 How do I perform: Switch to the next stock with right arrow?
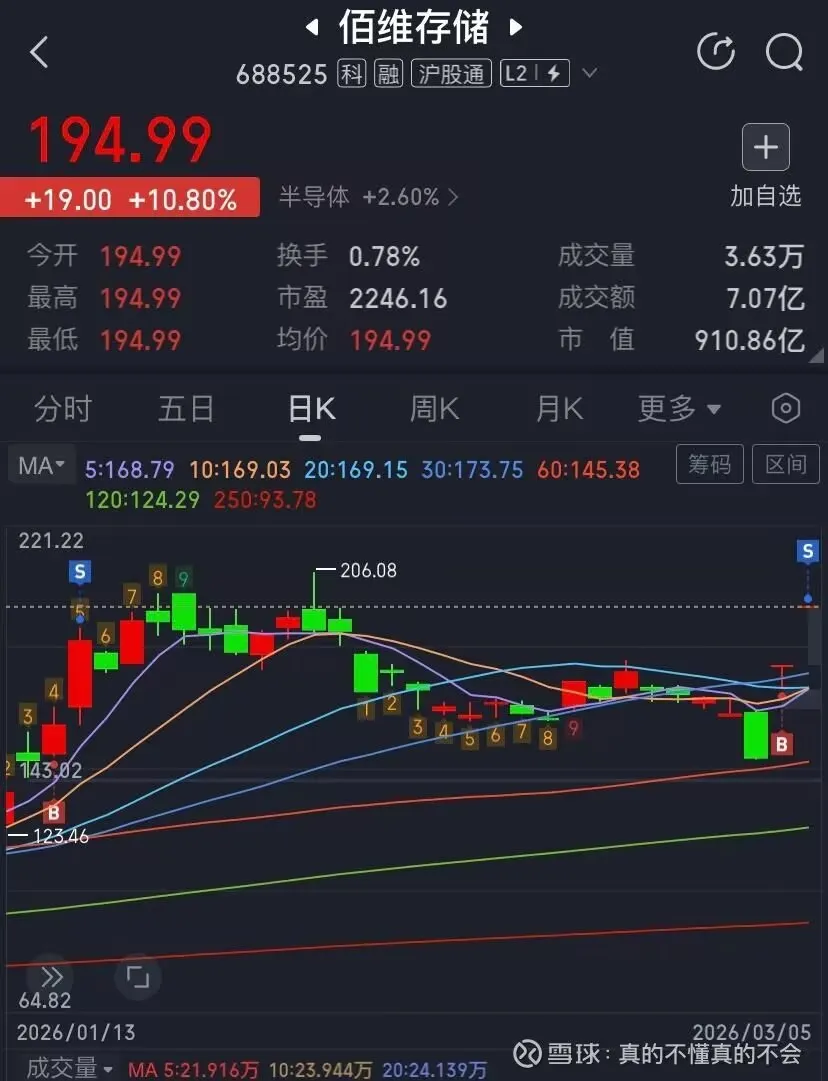[x=516, y=28]
